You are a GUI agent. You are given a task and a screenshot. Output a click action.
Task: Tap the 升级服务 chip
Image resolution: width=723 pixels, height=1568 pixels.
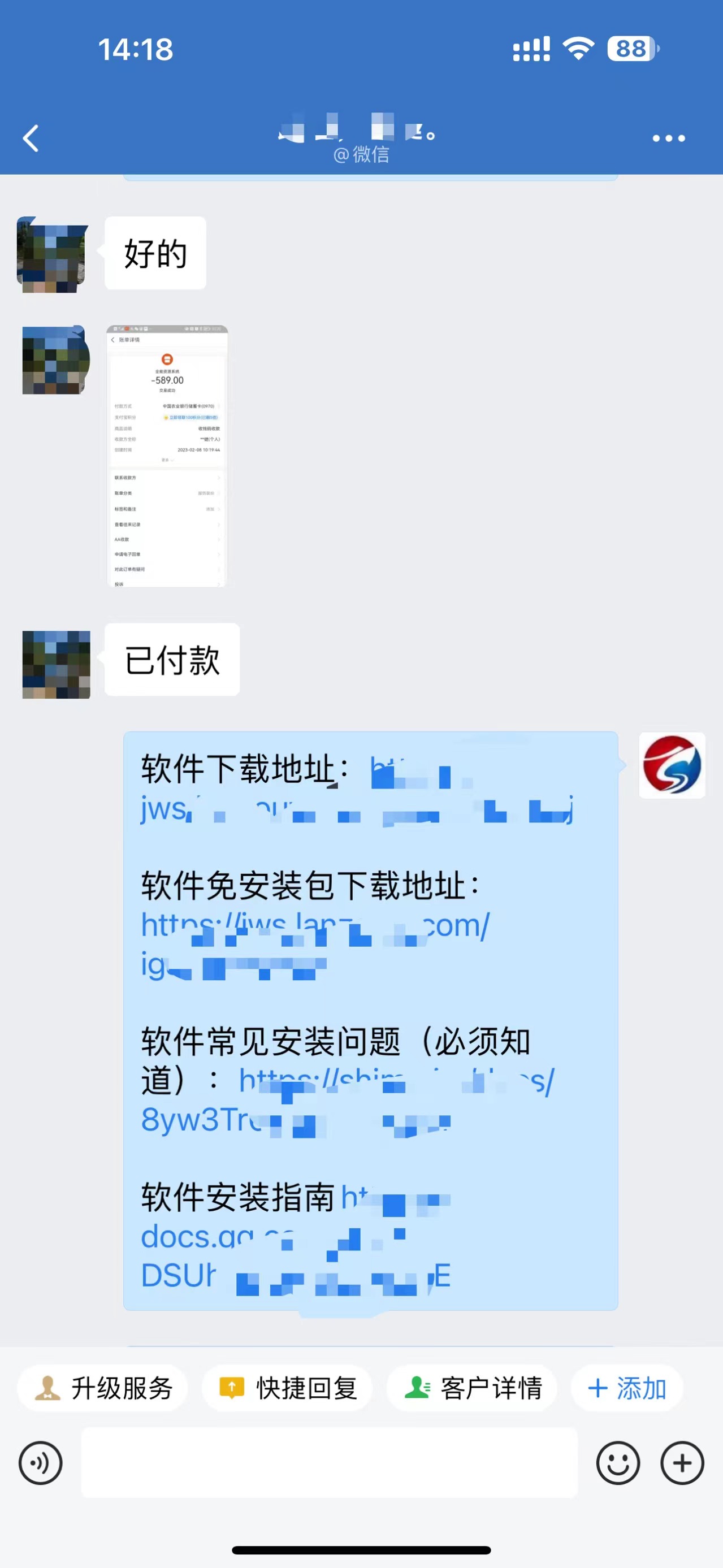point(103,1388)
